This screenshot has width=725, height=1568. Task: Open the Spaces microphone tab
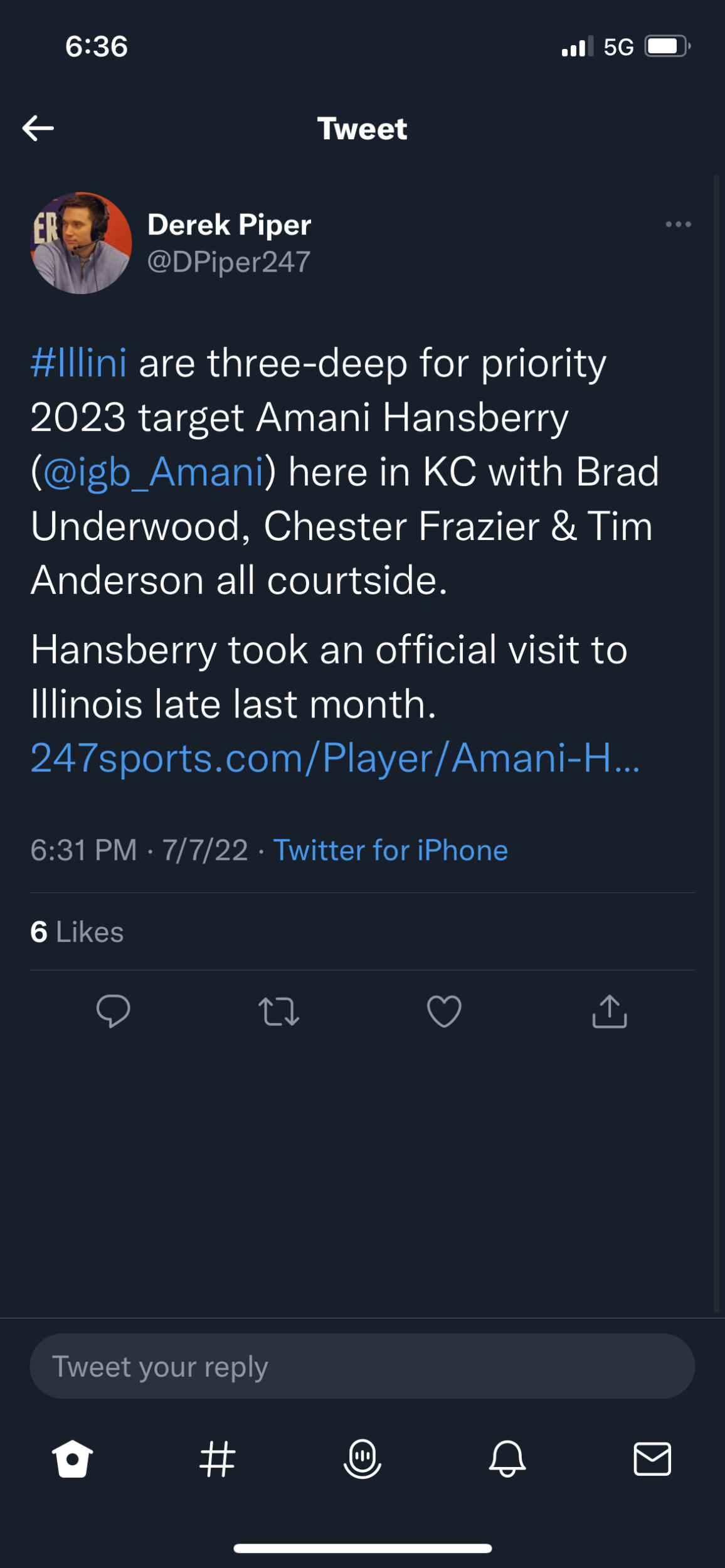click(x=362, y=1458)
